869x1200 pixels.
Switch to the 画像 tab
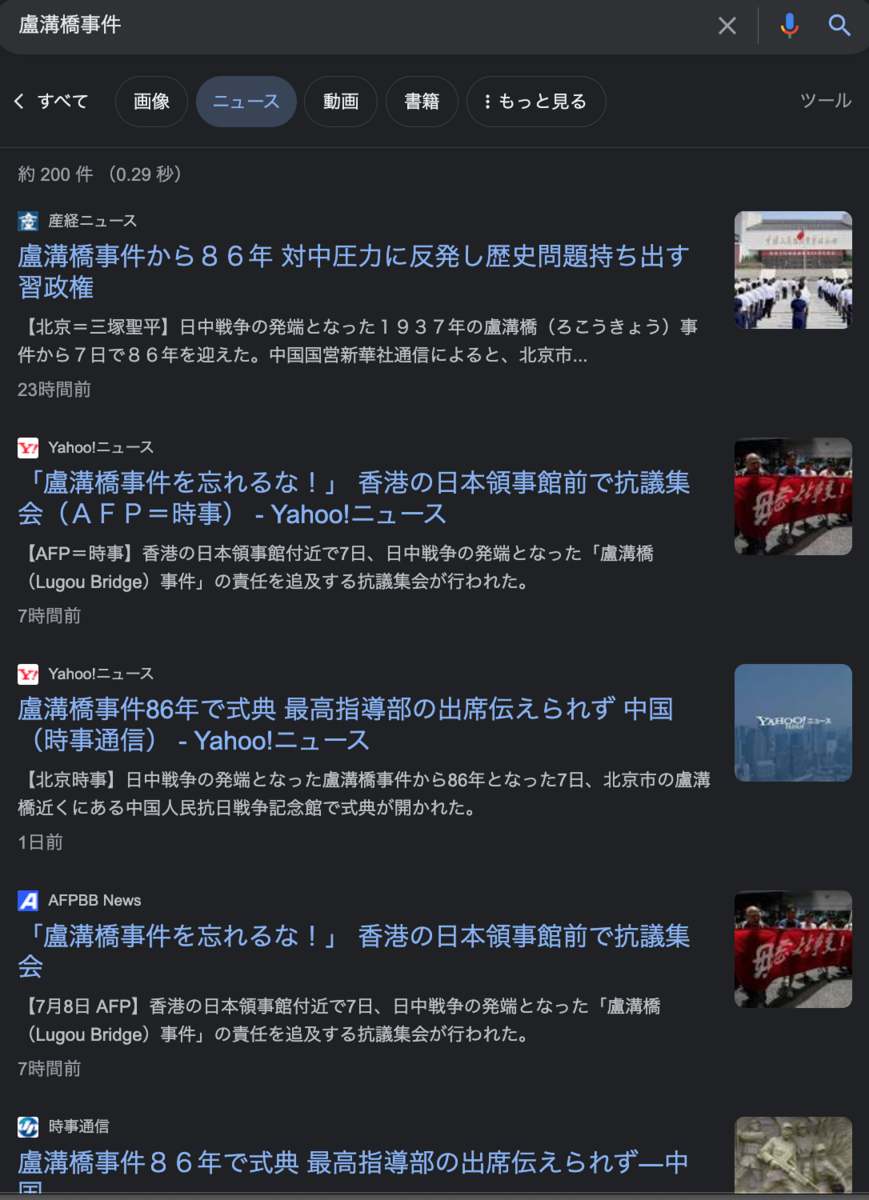tap(151, 101)
